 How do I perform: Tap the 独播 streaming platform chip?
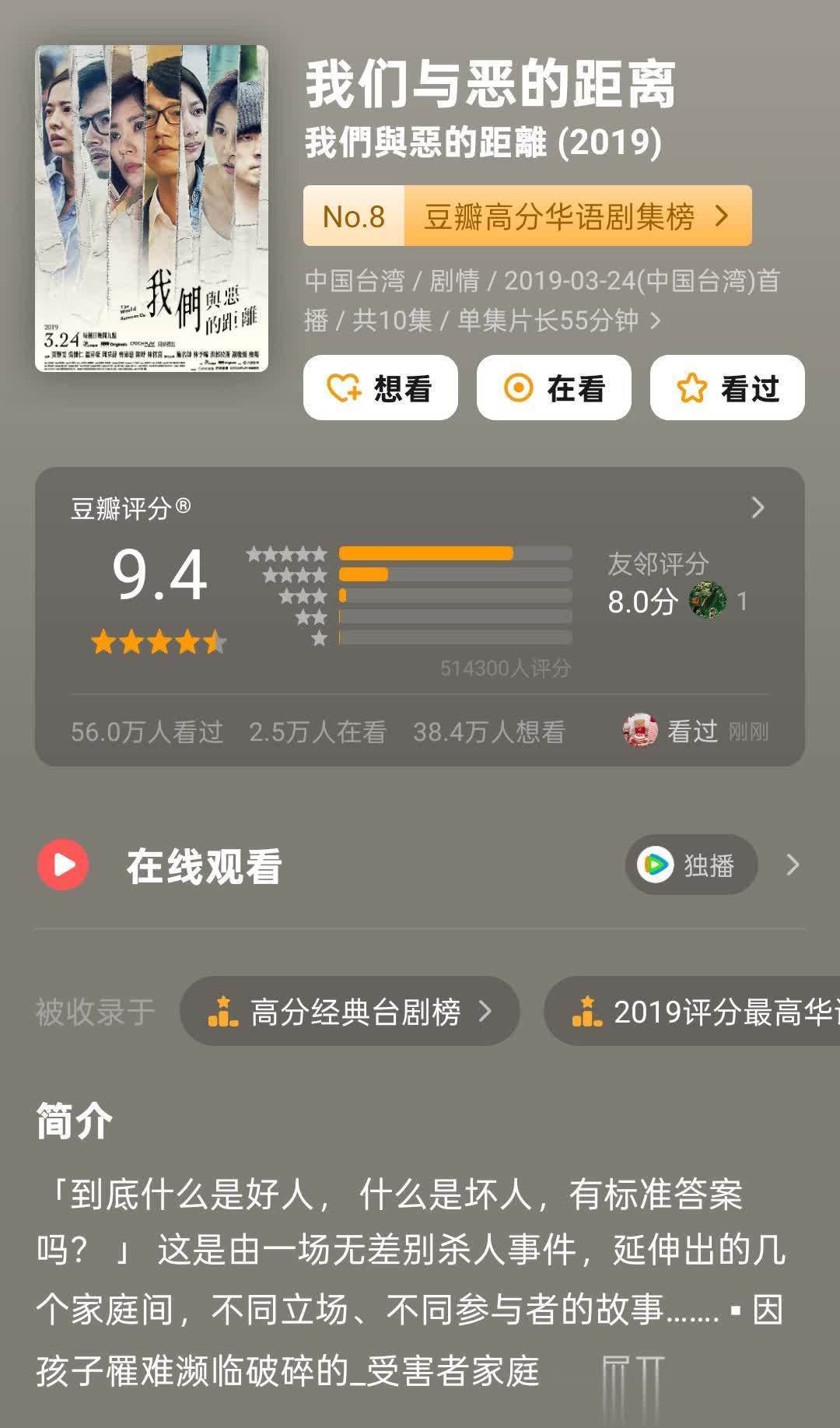point(691,865)
